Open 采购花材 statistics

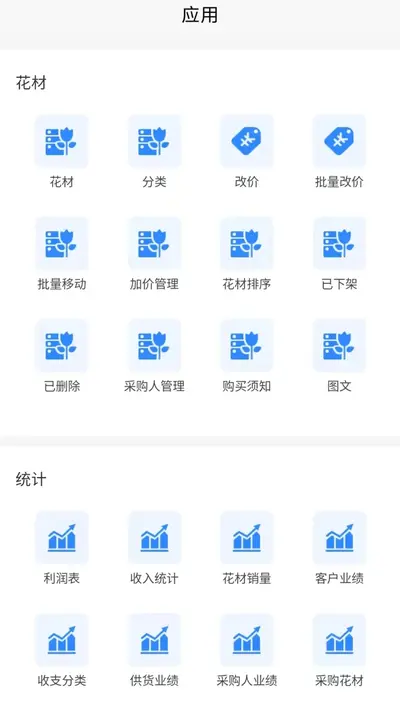pos(339,640)
